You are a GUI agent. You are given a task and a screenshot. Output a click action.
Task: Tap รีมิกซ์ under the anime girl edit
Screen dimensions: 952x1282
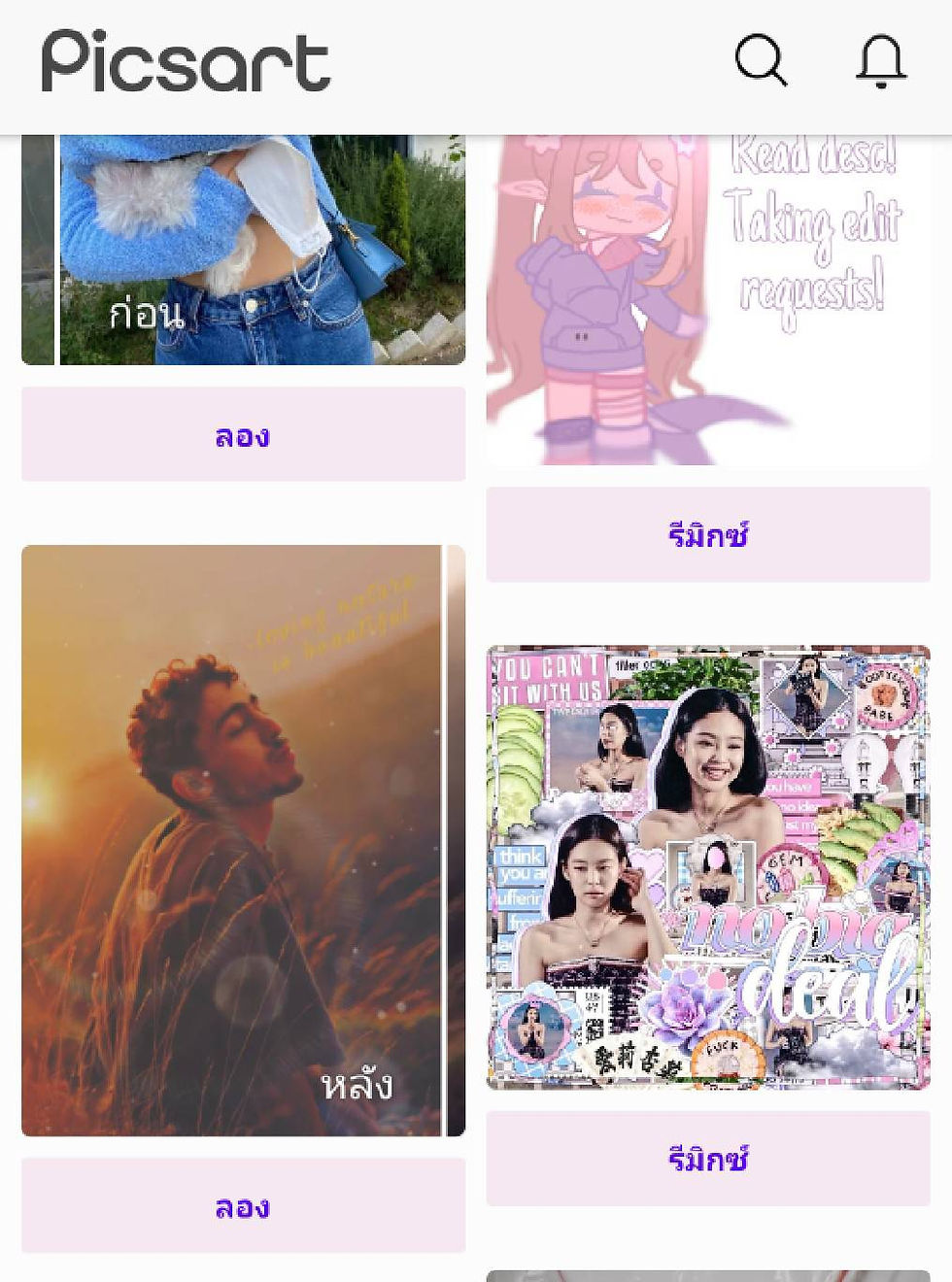(x=707, y=534)
